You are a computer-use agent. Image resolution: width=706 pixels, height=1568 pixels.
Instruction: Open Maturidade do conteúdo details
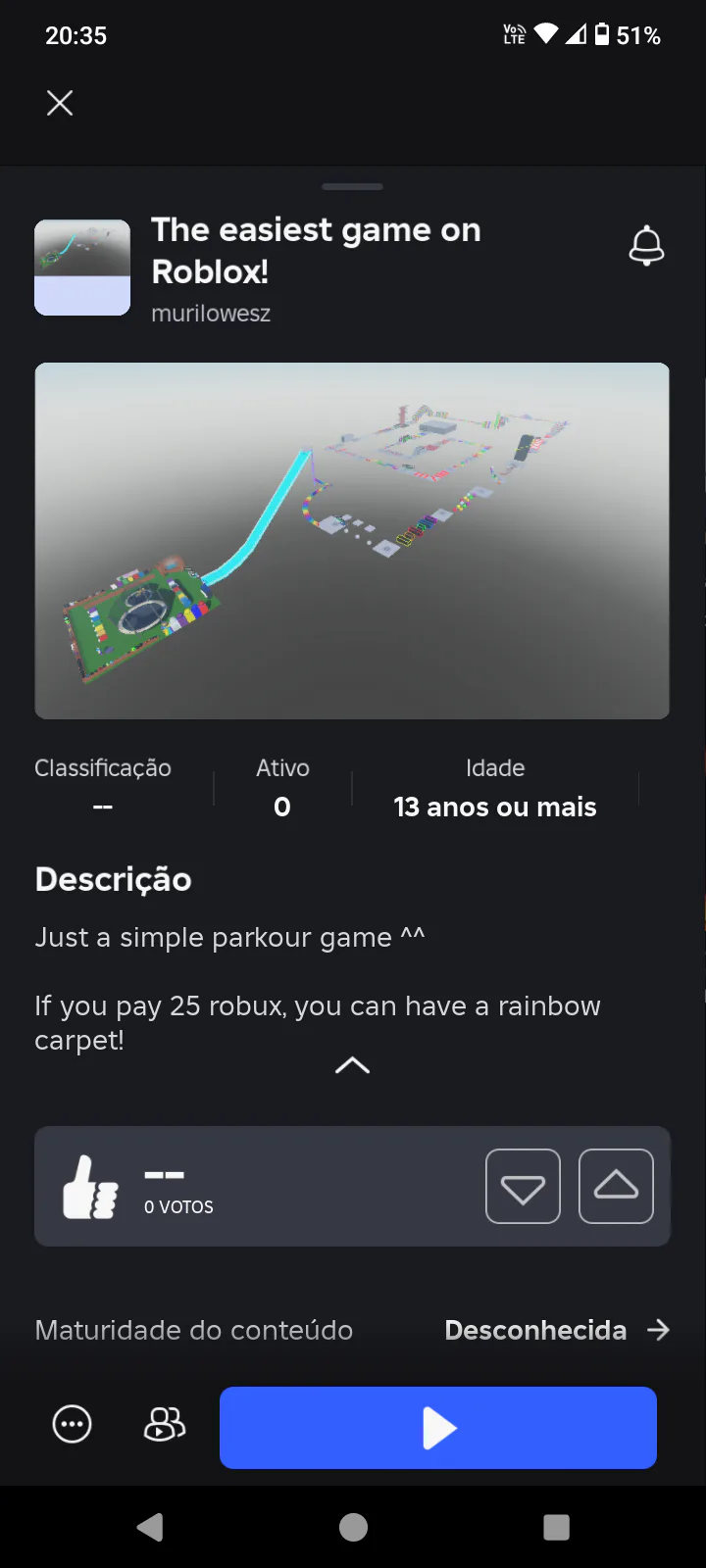tap(352, 1330)
